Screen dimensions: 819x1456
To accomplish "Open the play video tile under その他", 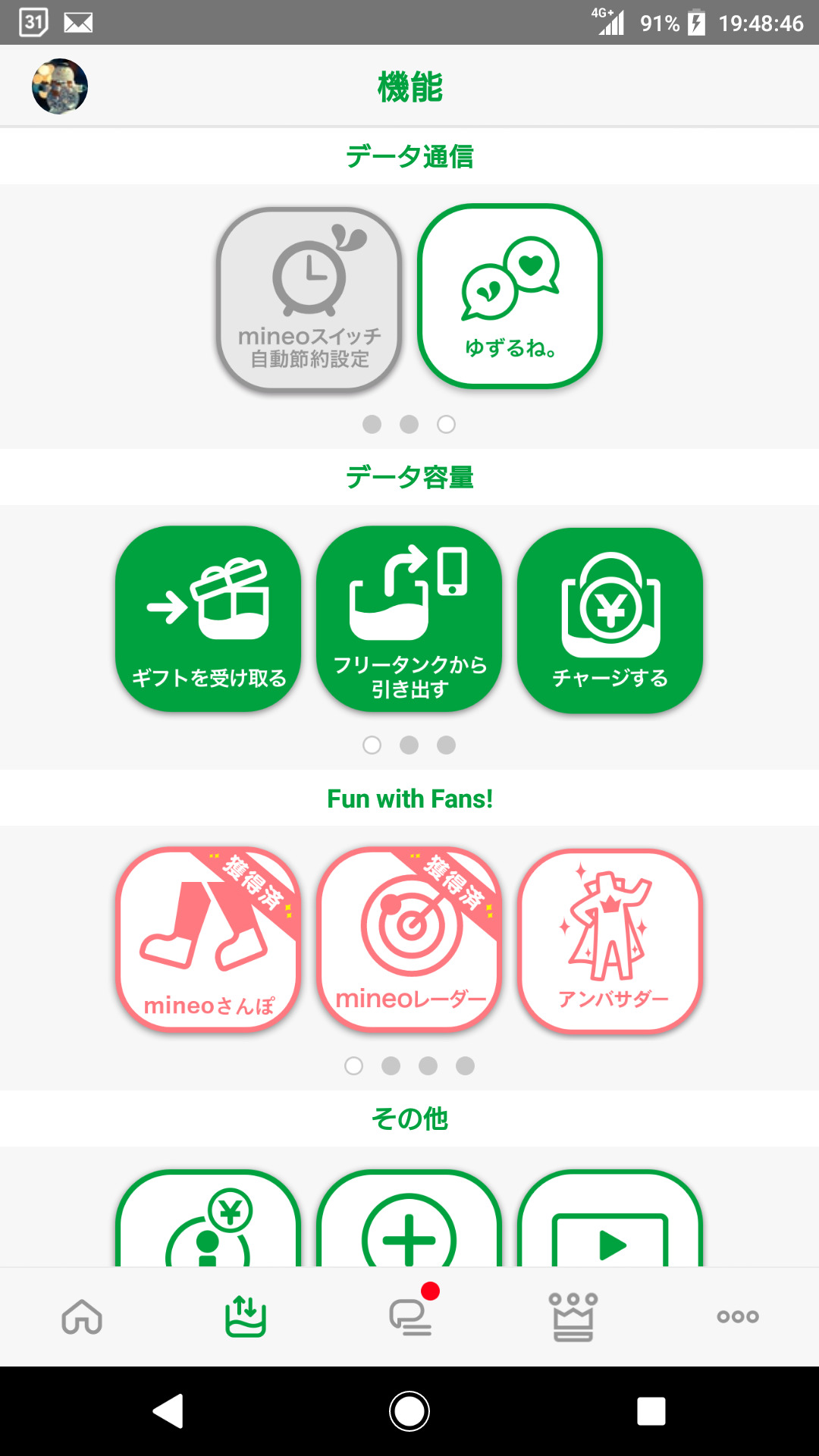I will click(610, 1221).
